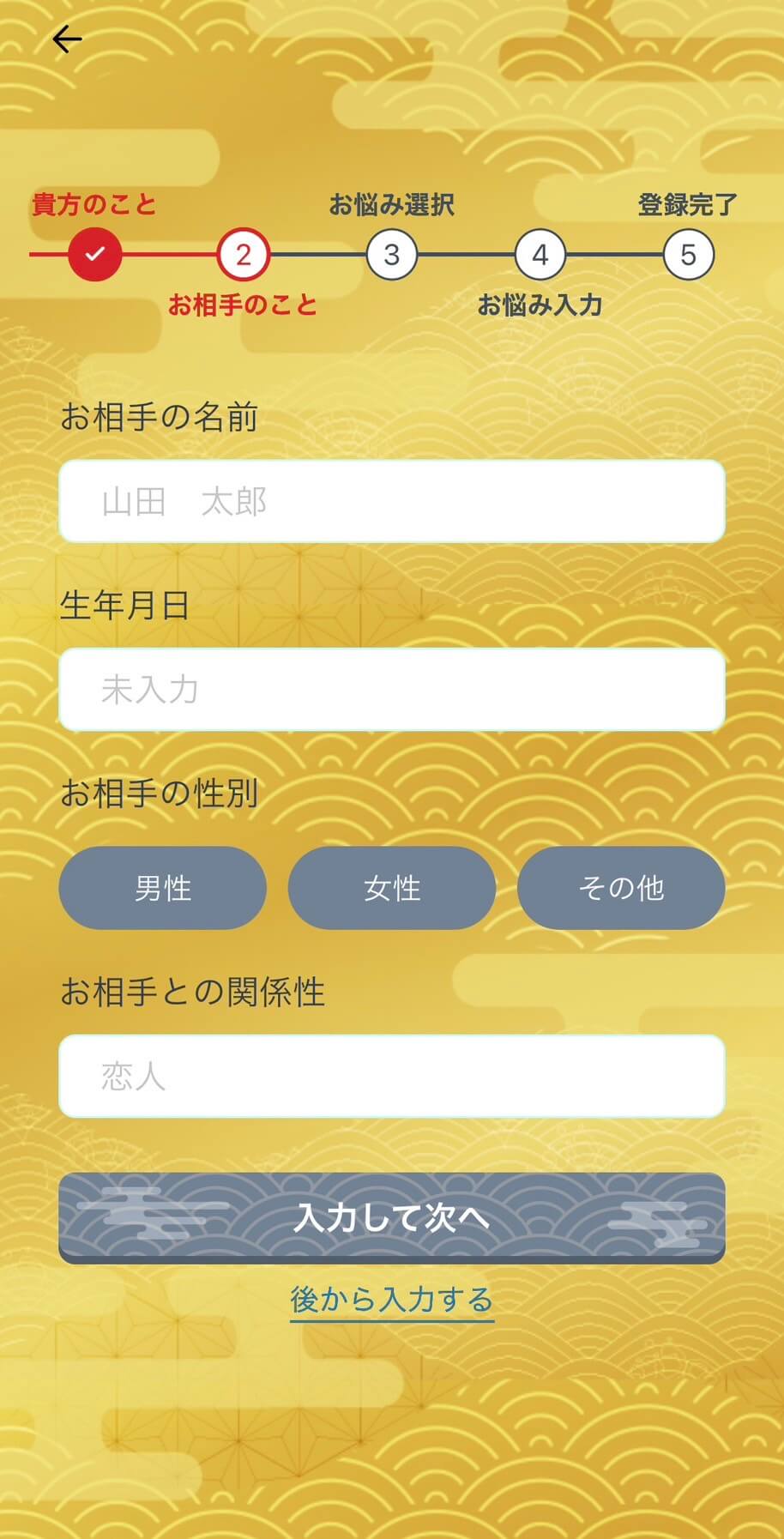The image size is (784, 1539).
Task: Go back using the arrow icon
Action: [67, 39]
